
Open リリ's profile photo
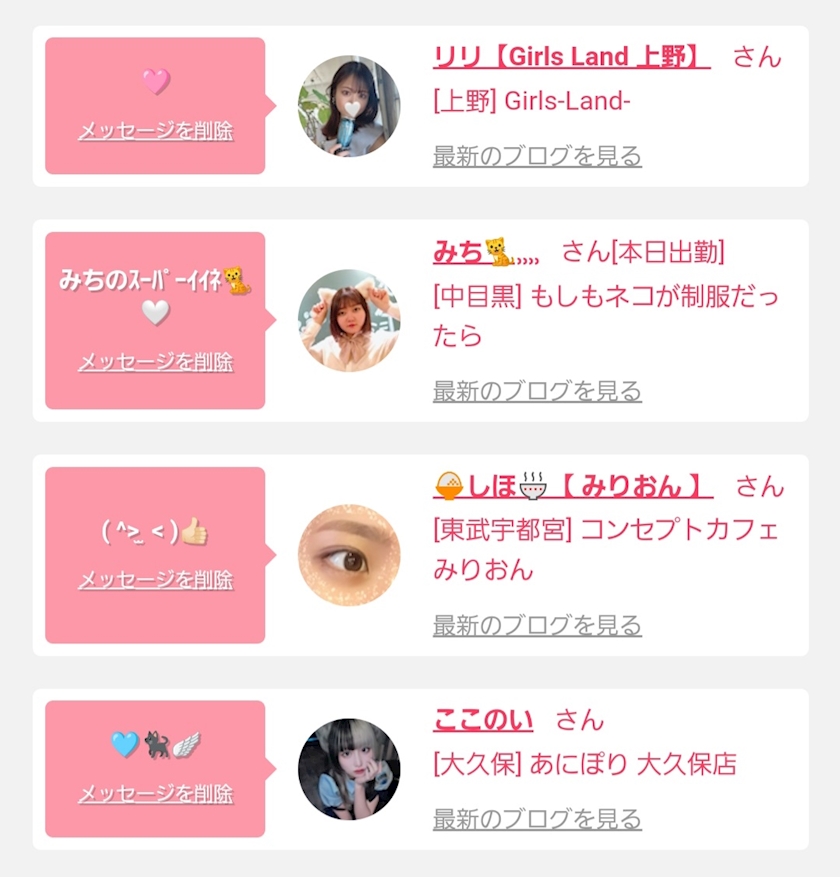click(x=349, y=106)
